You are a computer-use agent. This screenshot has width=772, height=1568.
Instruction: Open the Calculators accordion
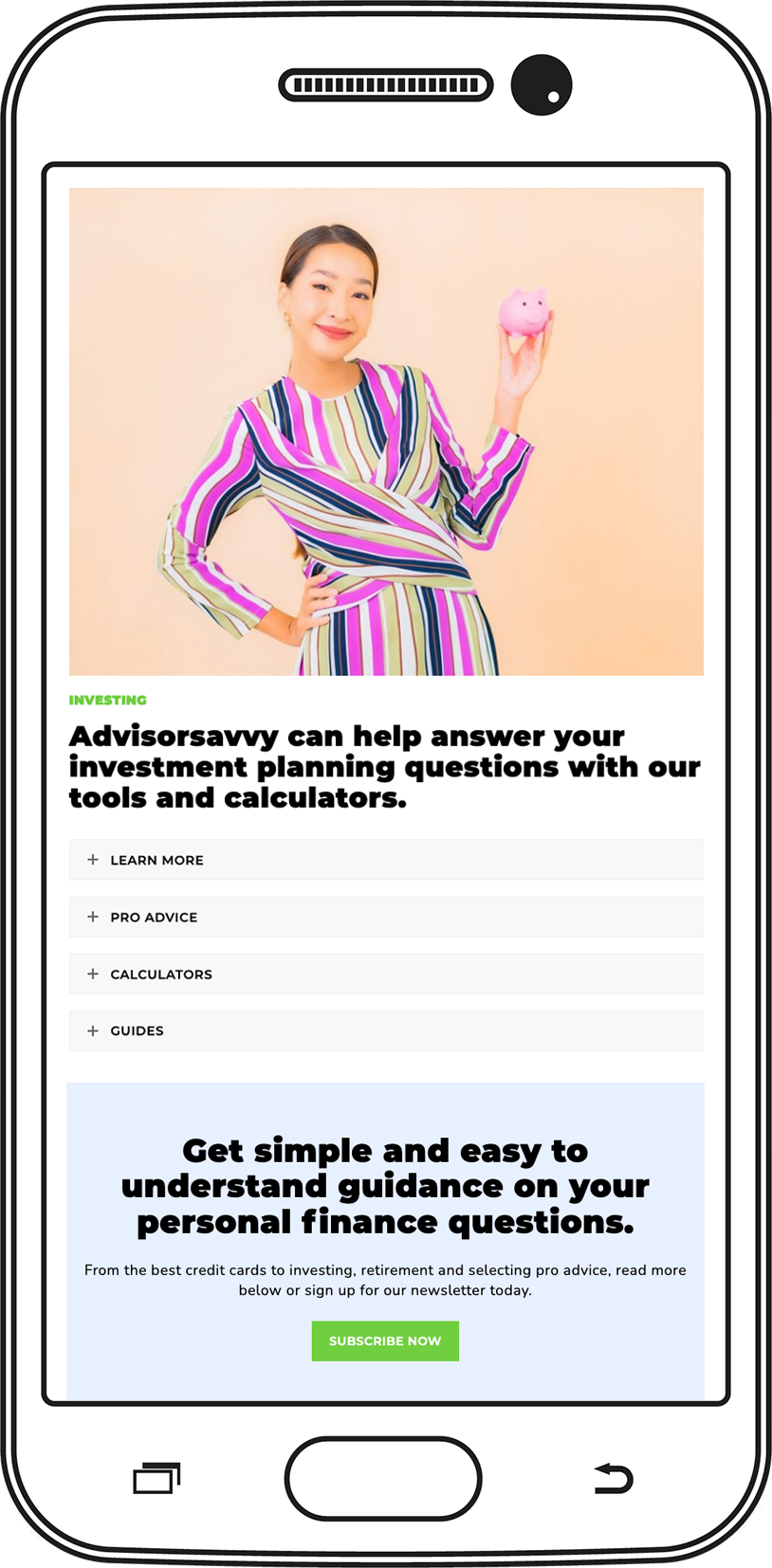pyautogui.click(x=386, y=974)
